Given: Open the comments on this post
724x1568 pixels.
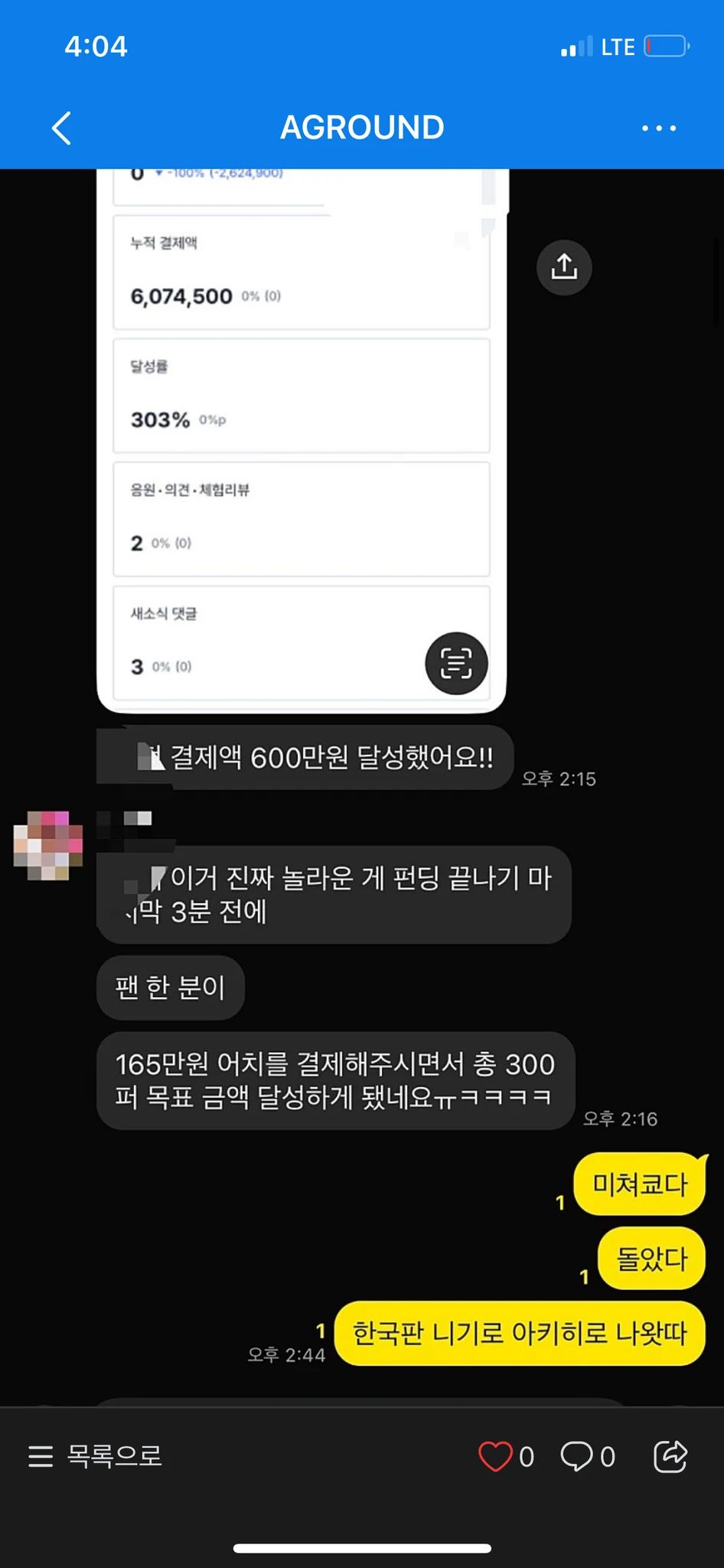Looking at the screenshot, I should point(577,1456).
